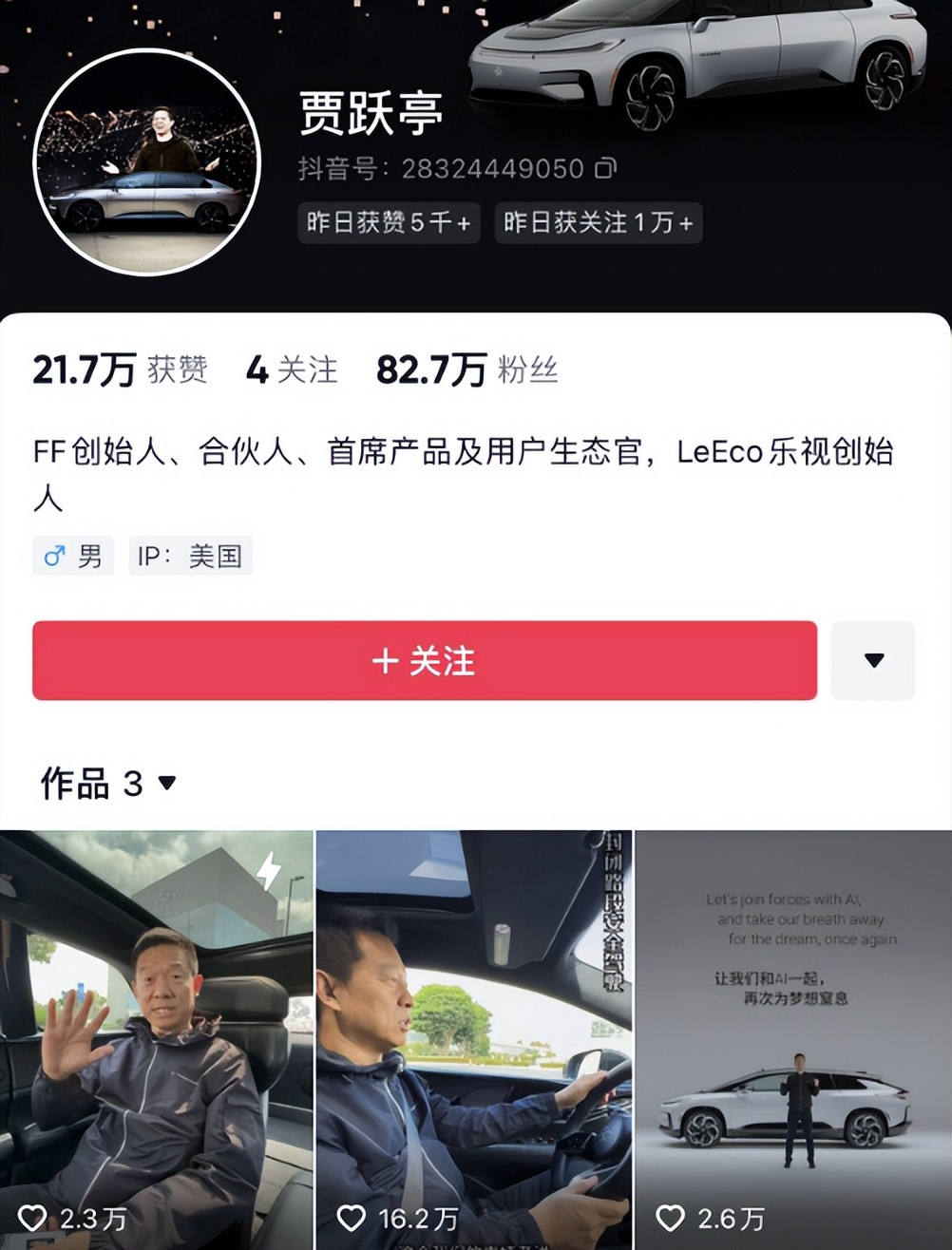
Task: Play the video with 16.2万 likes
Action: 473,1035
